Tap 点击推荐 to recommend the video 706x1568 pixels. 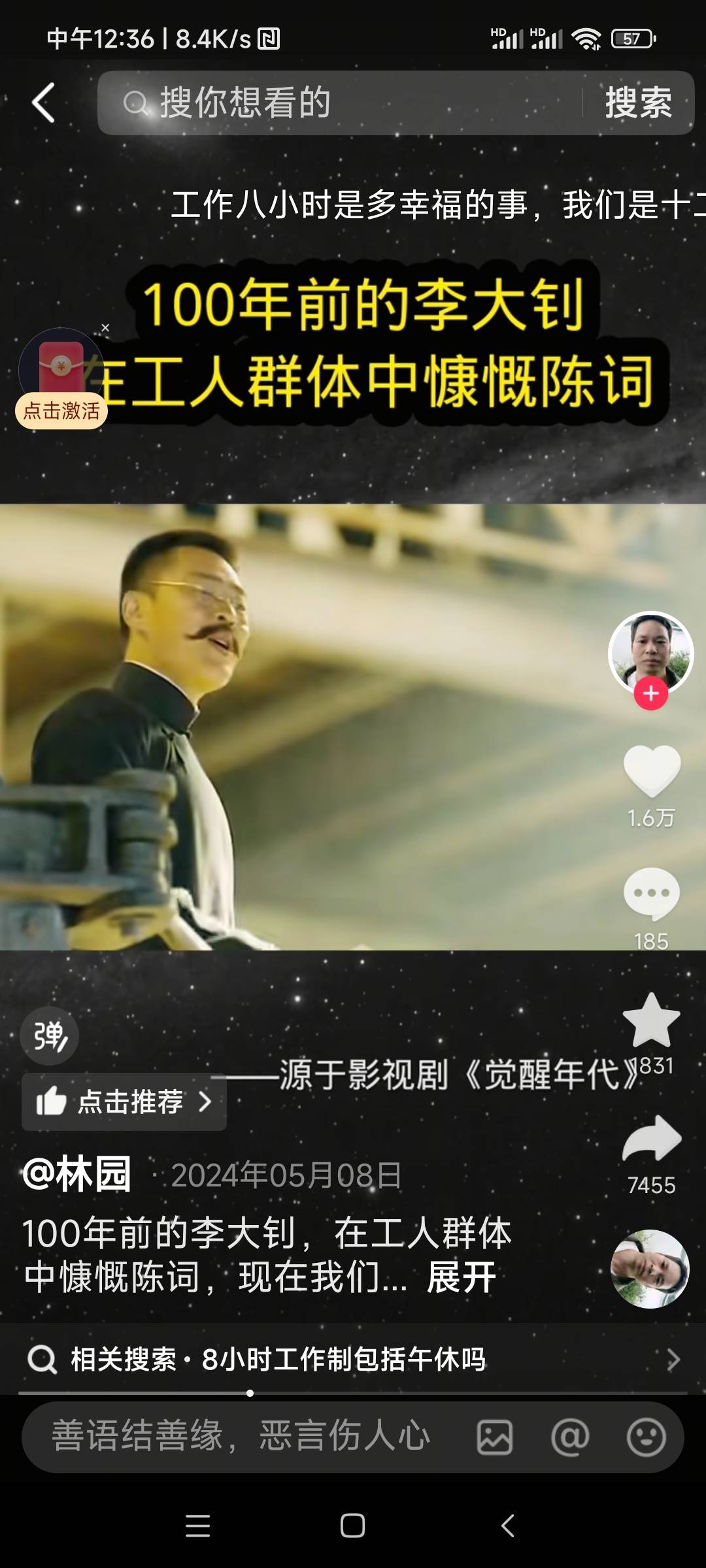click(124, 1102)
